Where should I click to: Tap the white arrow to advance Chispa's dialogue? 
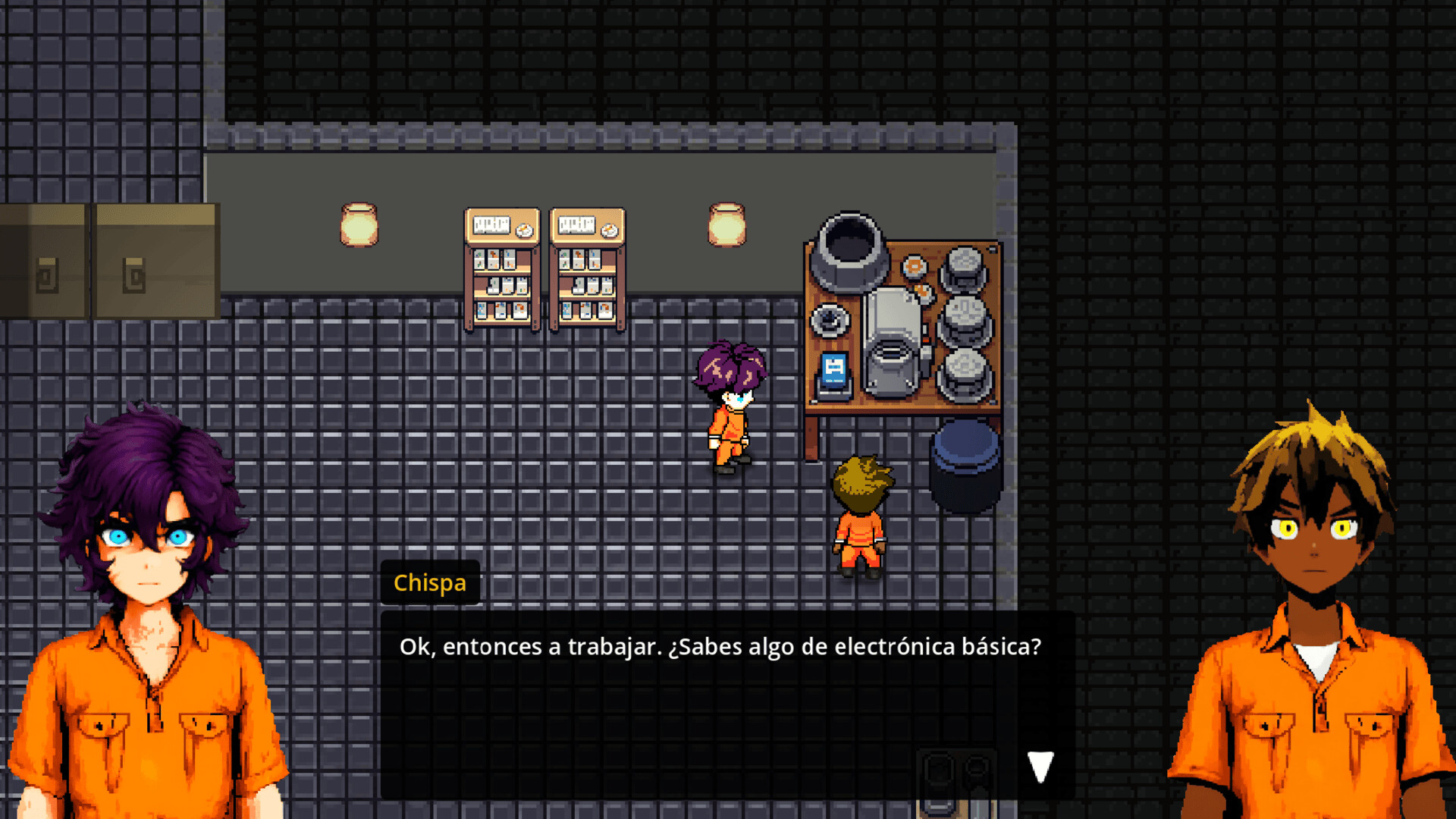click(x=1040, y=766)
